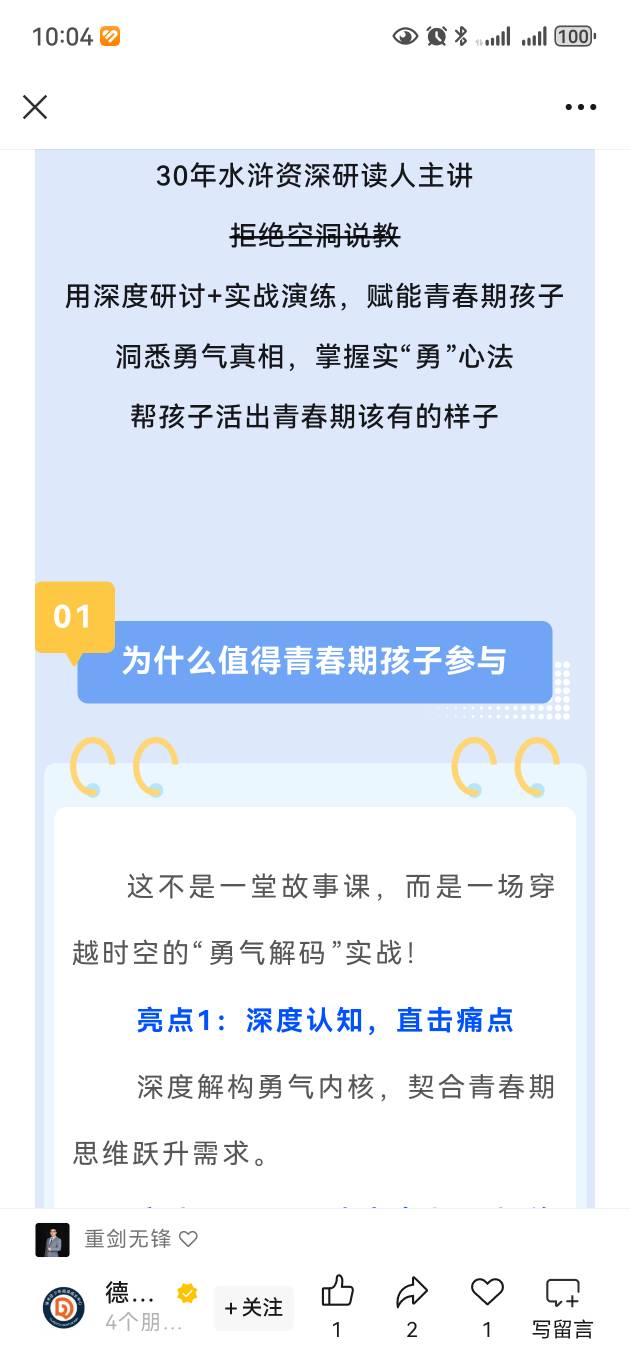
Task: Open 写留言 to write comment
Action: coord(562,1306)
